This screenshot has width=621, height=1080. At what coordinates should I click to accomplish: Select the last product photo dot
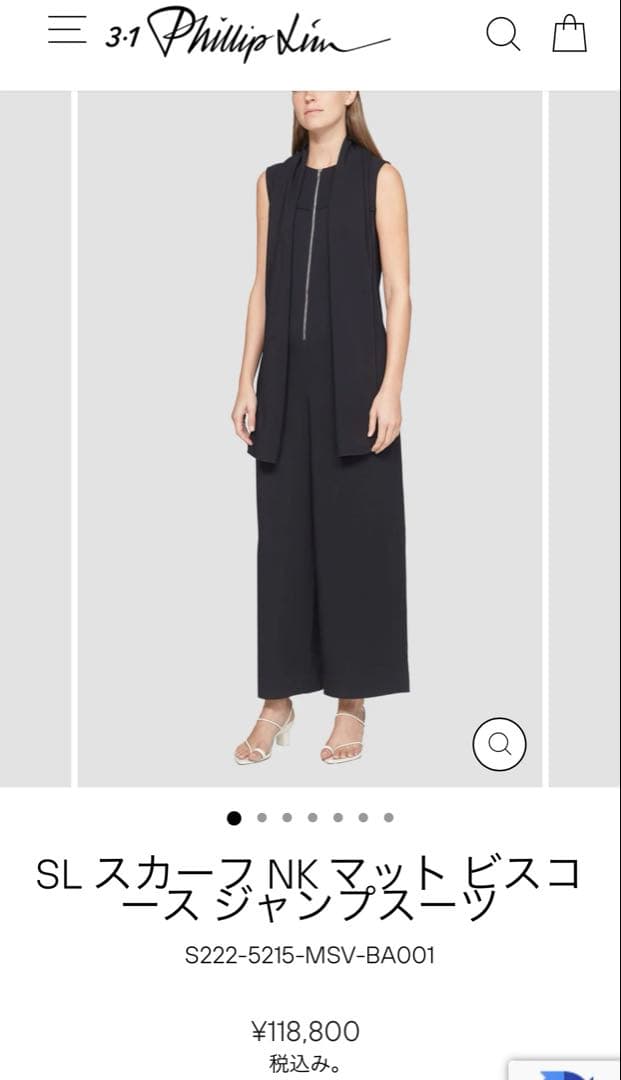click(x=389, y=817)
